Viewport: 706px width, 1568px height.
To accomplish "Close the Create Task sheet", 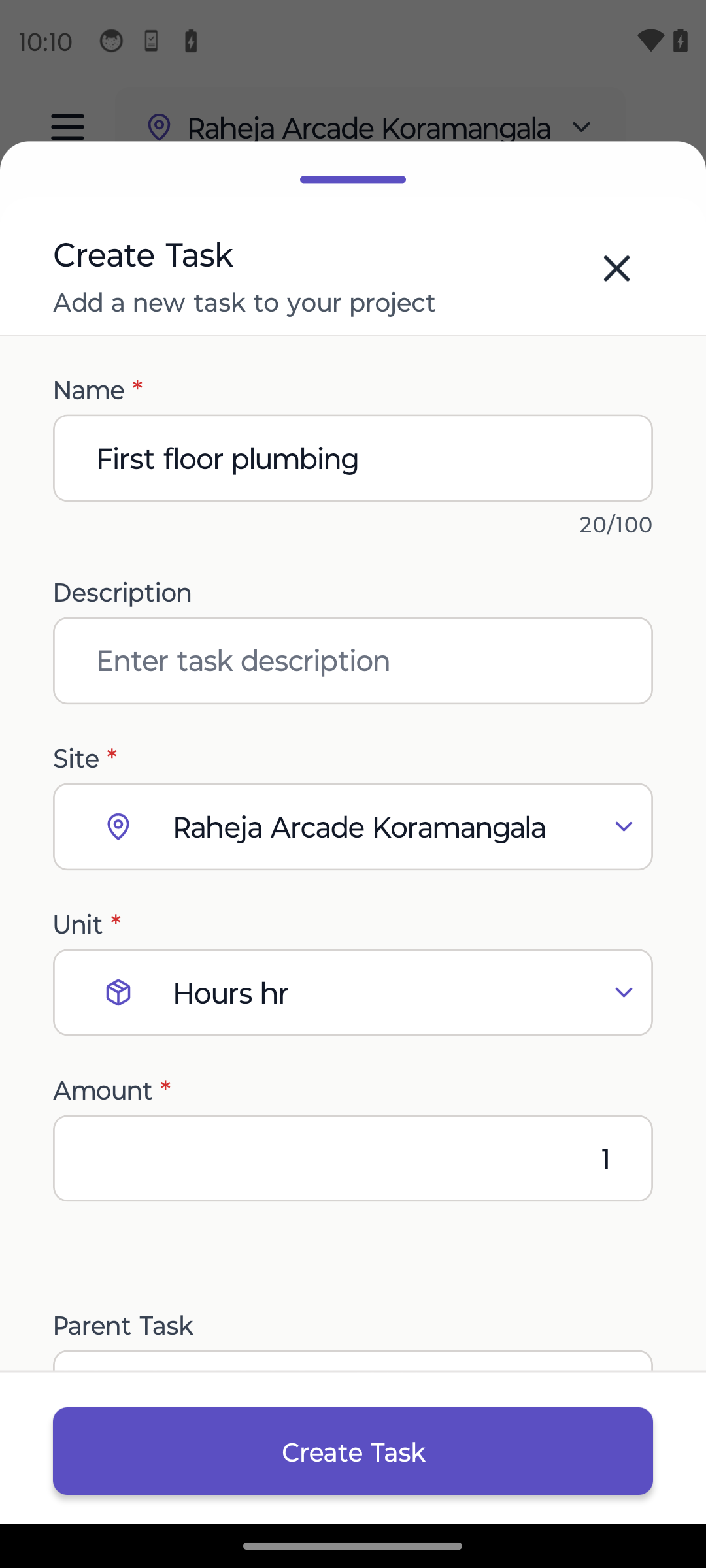I will [616, 268].
